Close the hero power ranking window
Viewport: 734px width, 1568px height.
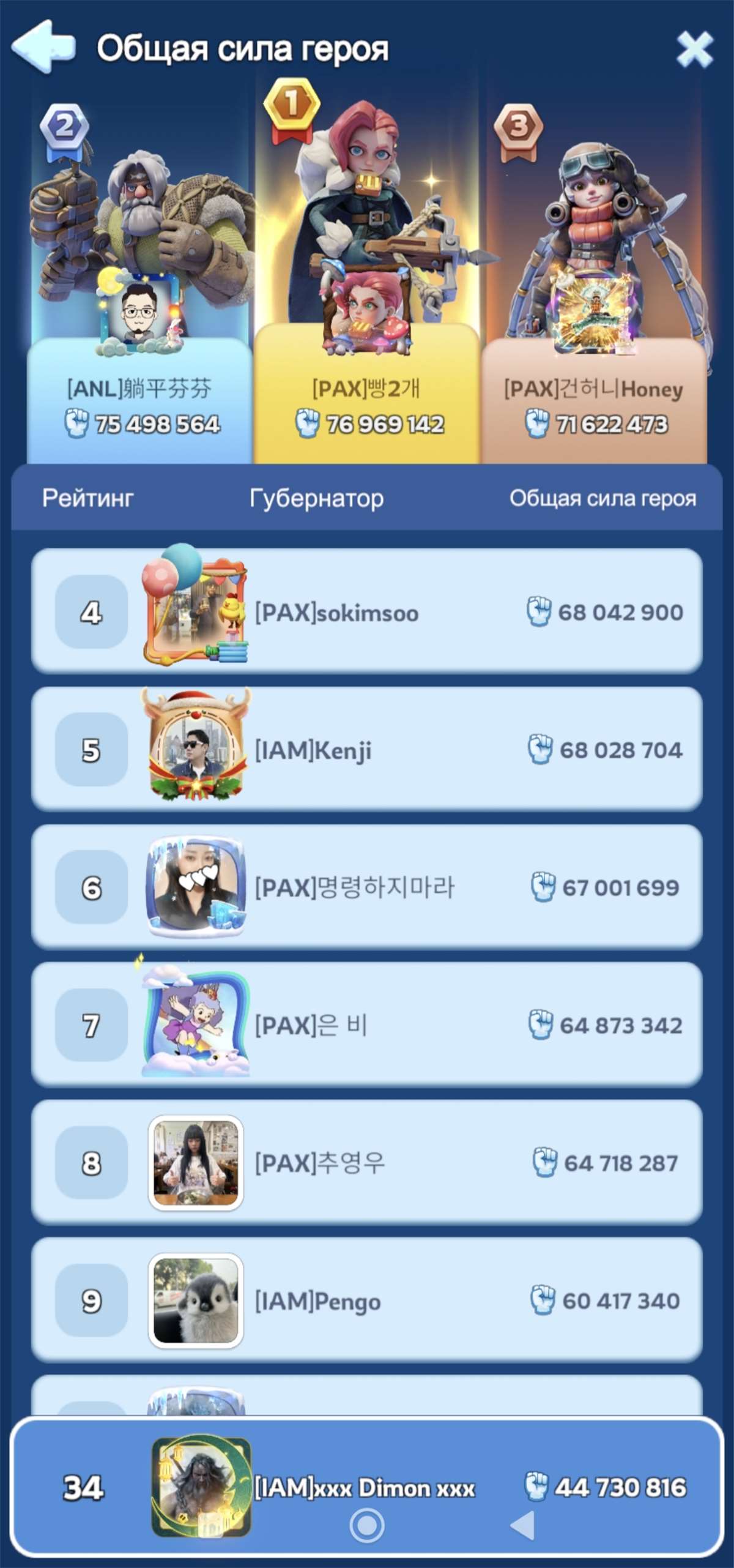tap(694, 49)
